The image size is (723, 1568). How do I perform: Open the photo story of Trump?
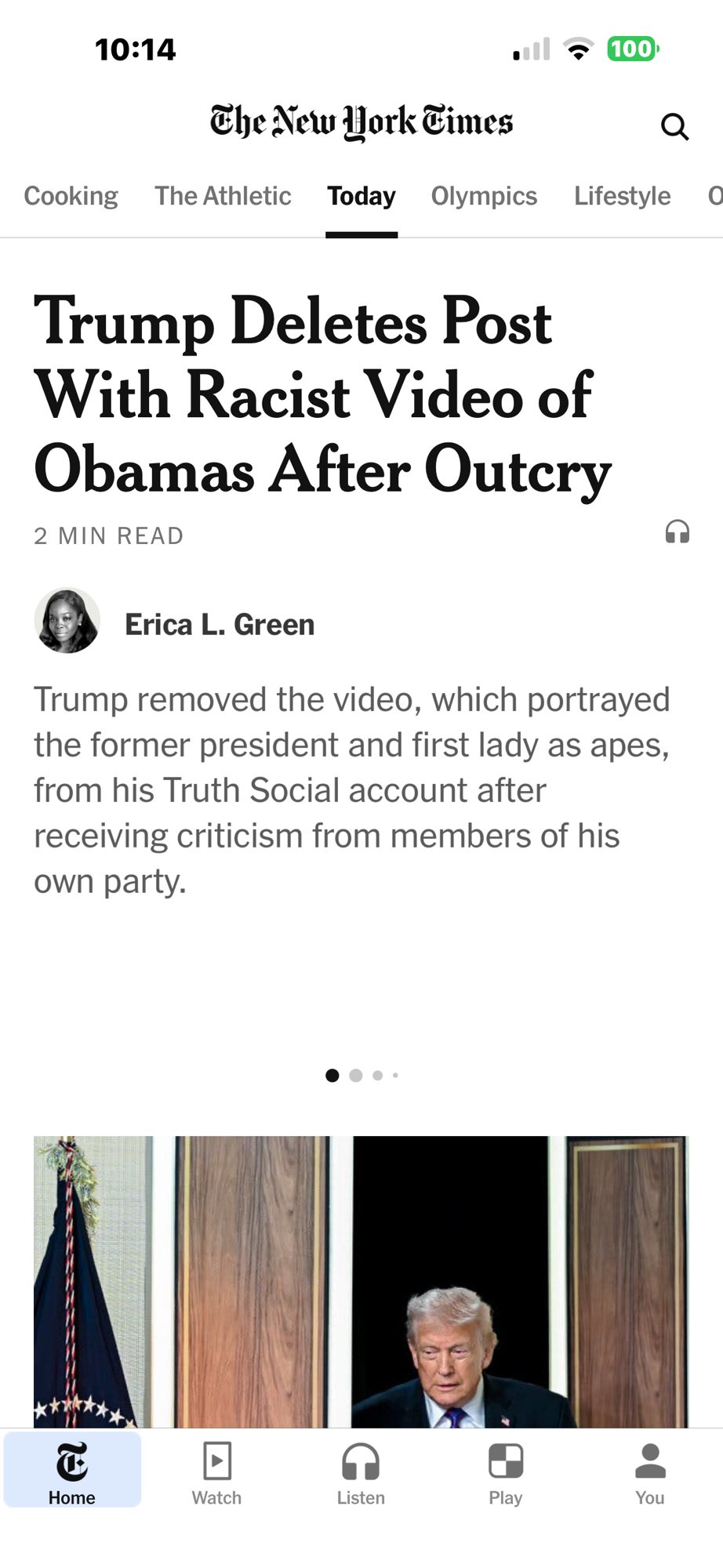pos(361,1281)
